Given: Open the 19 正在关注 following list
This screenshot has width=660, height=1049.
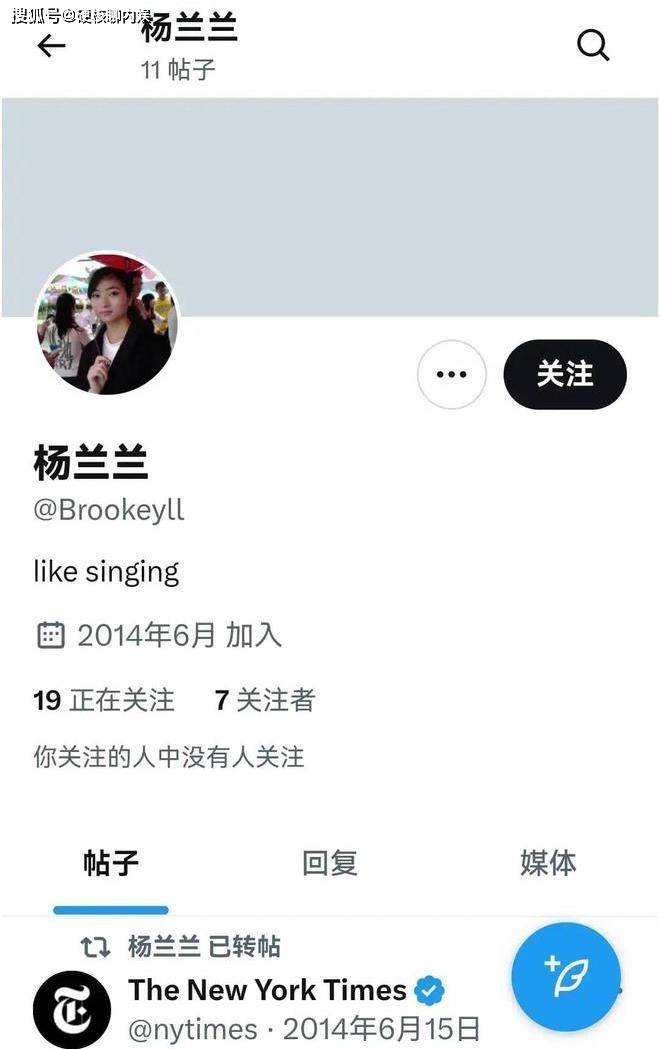Looking at the screenshot, I should [x=104, y=700].
